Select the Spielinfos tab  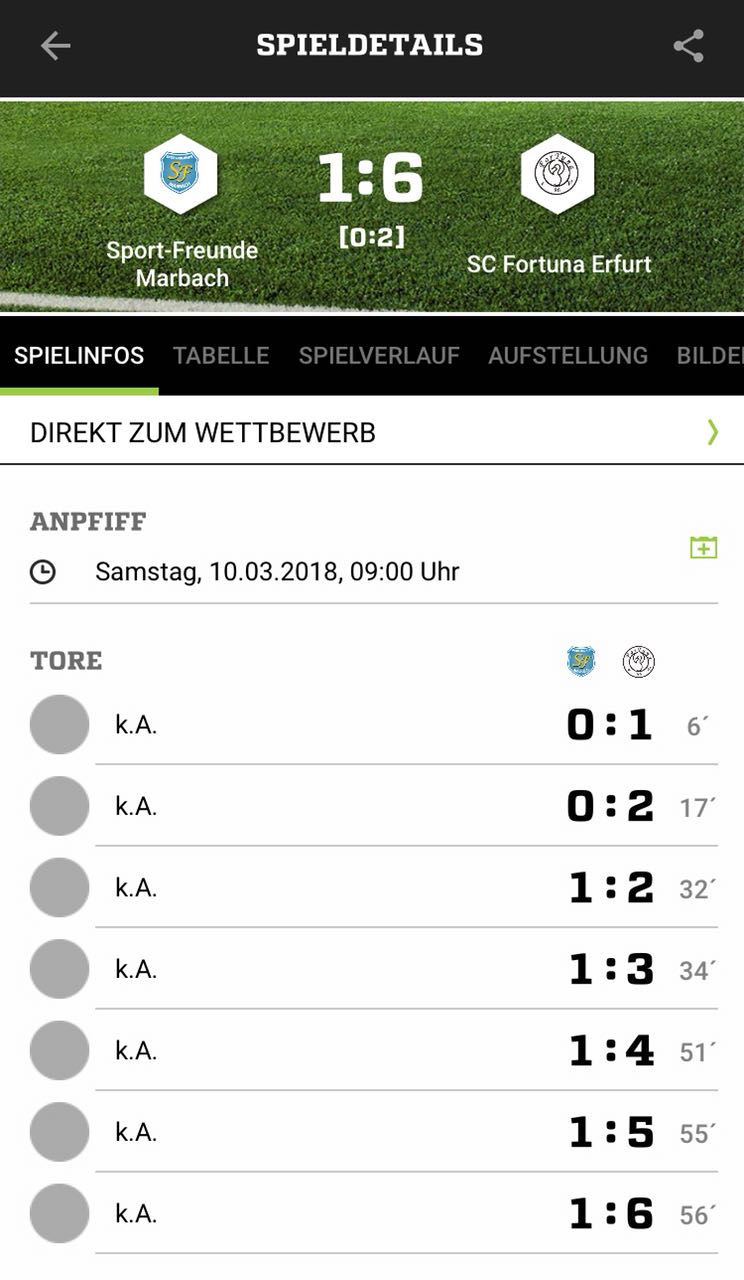79,355
